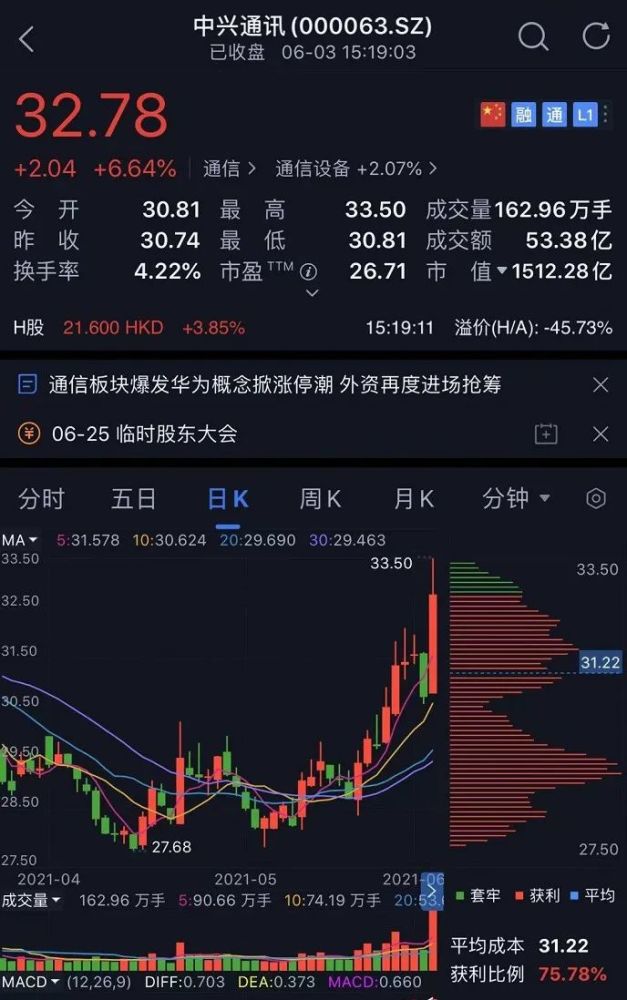This screenshot has height=1000, width=627.
Task: Open the 通信 sector link
Action: [229, 169]
